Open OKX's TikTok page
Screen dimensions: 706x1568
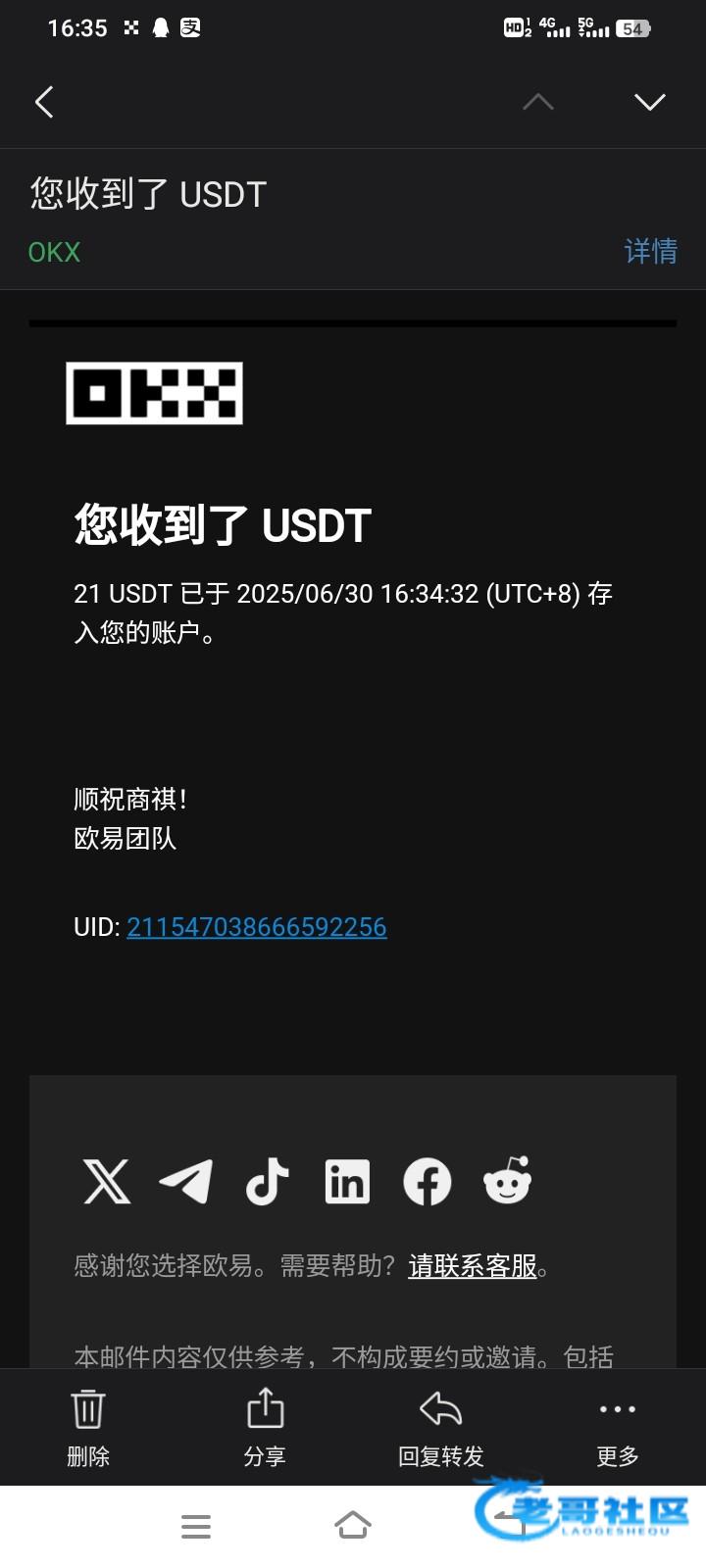point(267,1181)
